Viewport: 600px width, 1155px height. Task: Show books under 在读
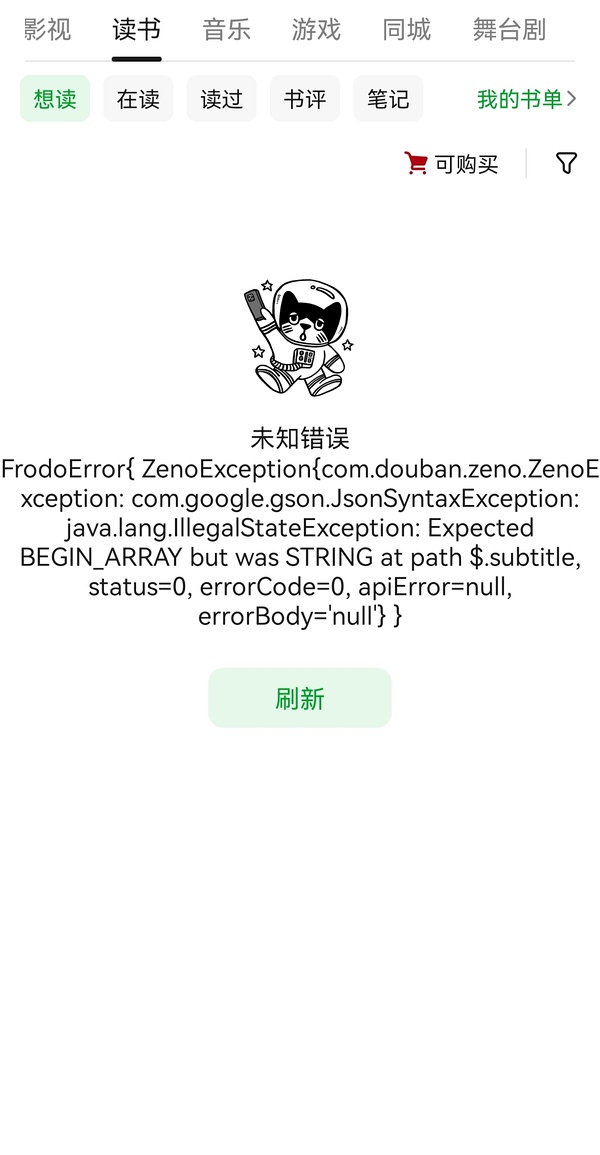click(138, 99)
